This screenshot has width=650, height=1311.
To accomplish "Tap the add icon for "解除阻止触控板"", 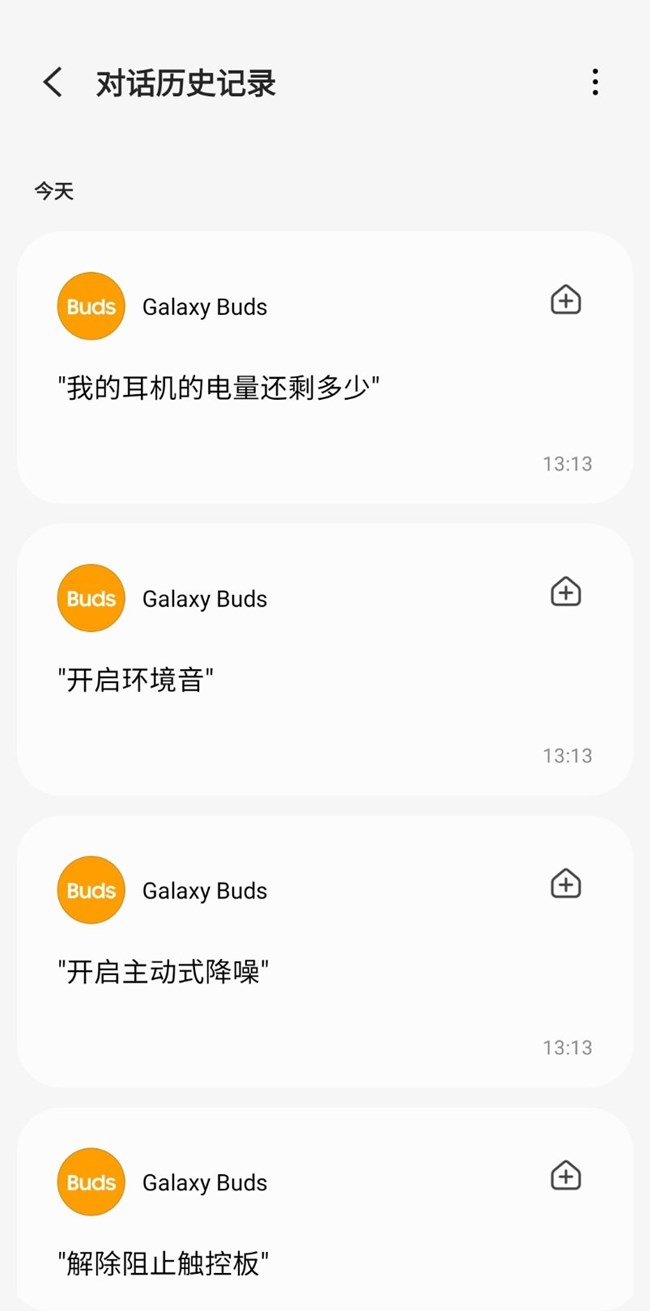I will click(566, 1176).
